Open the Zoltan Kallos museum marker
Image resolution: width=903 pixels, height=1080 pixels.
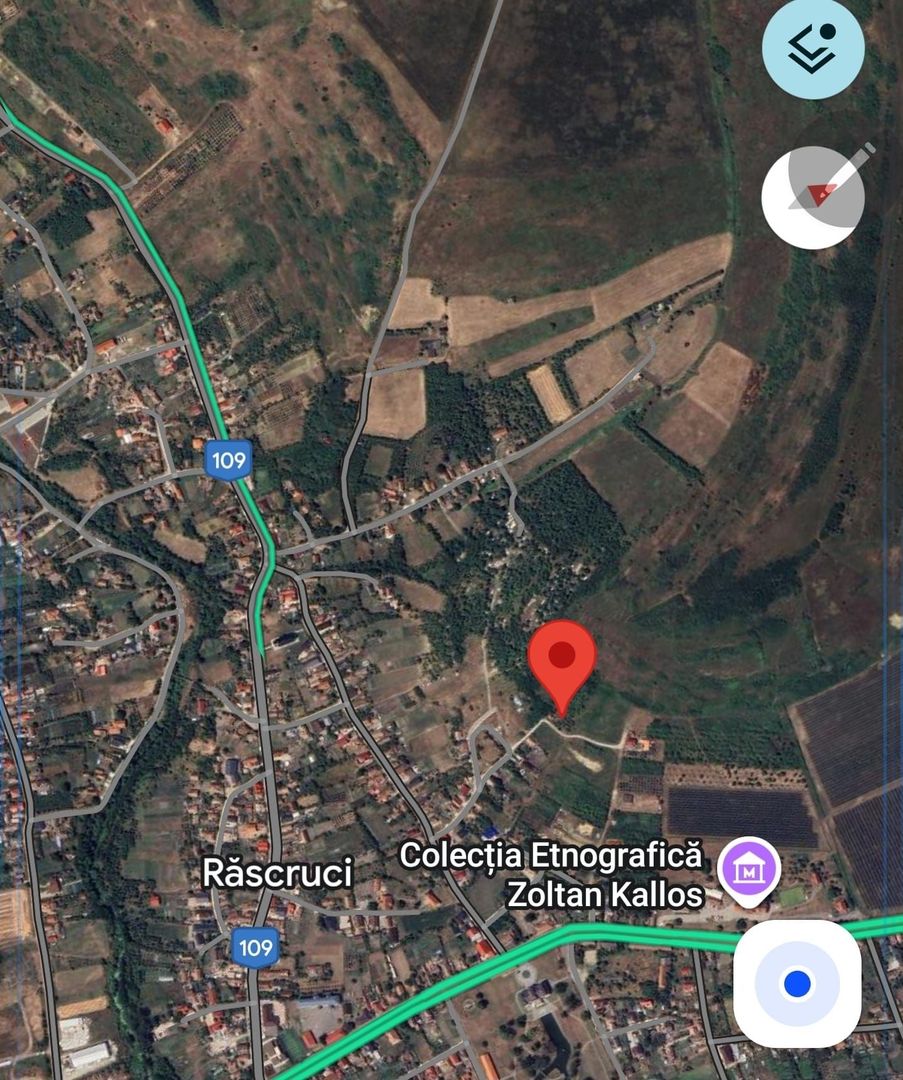[748, 869]
